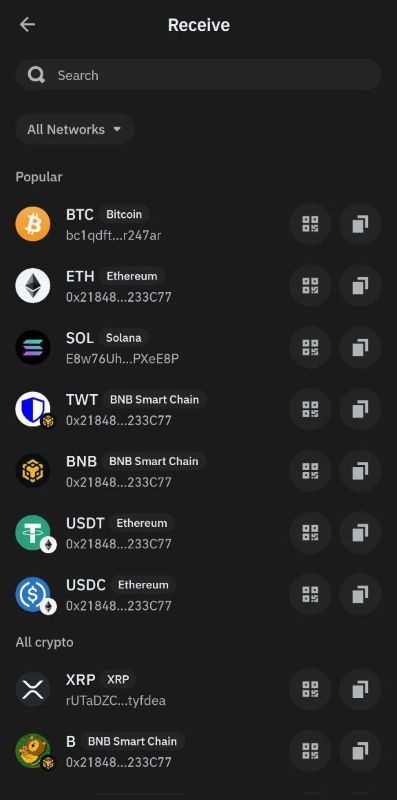Tap the Search field
The image size is (397, 800).
coord(198,75)
